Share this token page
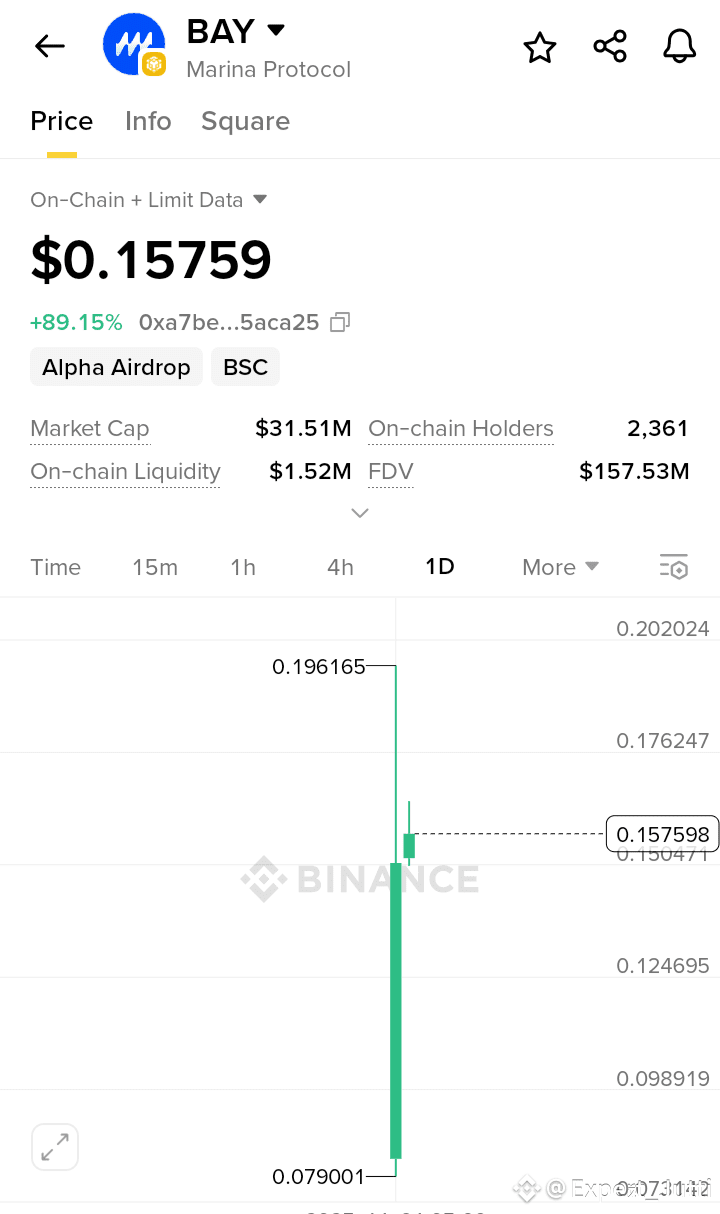 [x=610, y=47]
